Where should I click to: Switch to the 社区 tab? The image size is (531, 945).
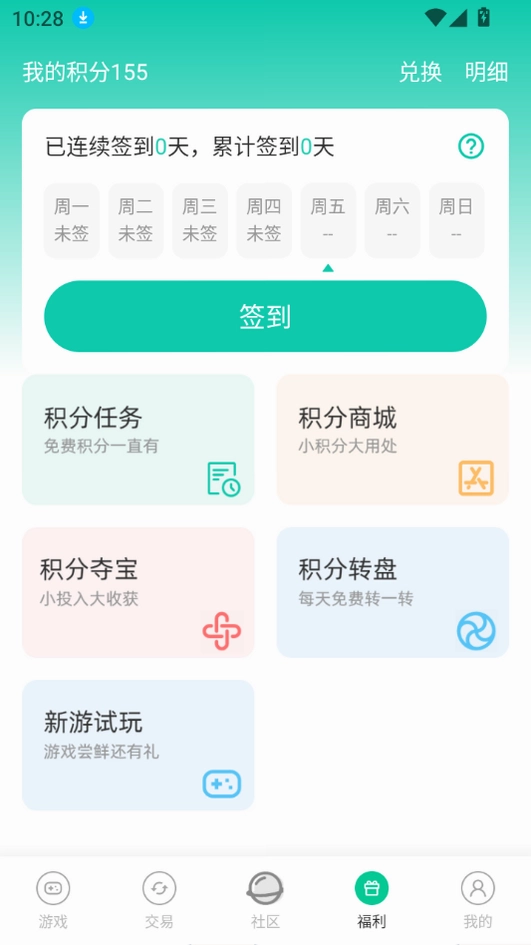point(265,900)
